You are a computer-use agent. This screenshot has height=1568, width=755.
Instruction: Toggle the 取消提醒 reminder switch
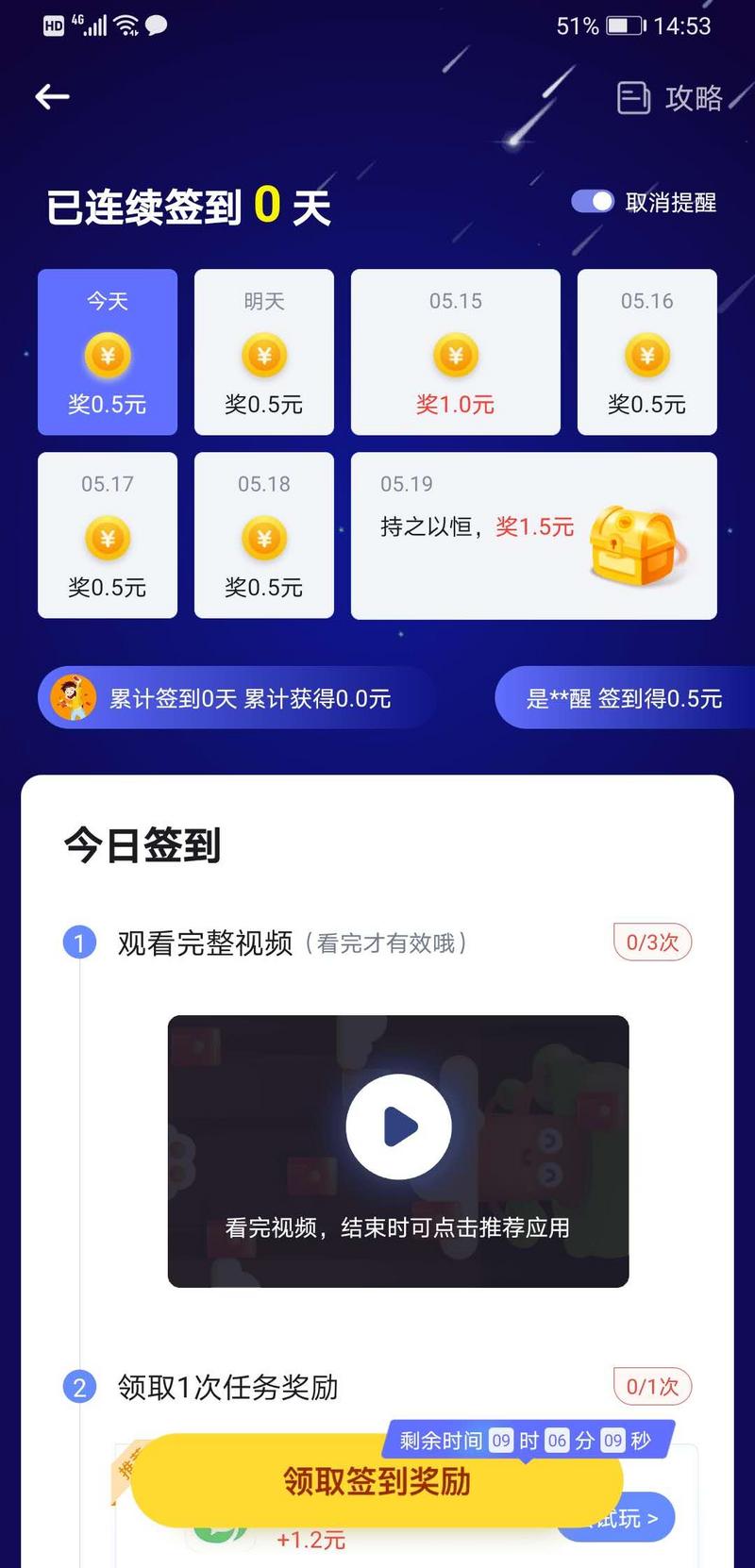pos(592,202)
